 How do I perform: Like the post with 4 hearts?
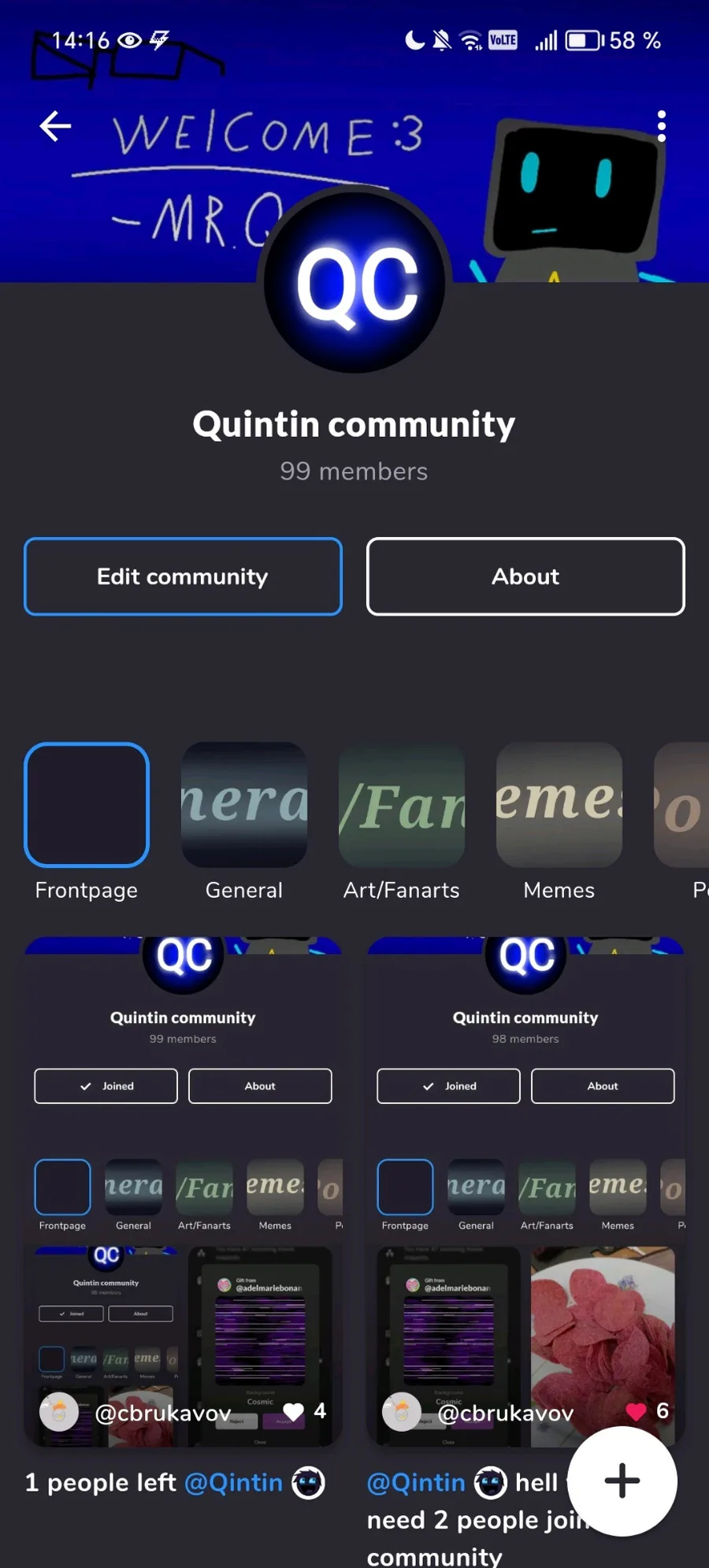coord(294,1412)
